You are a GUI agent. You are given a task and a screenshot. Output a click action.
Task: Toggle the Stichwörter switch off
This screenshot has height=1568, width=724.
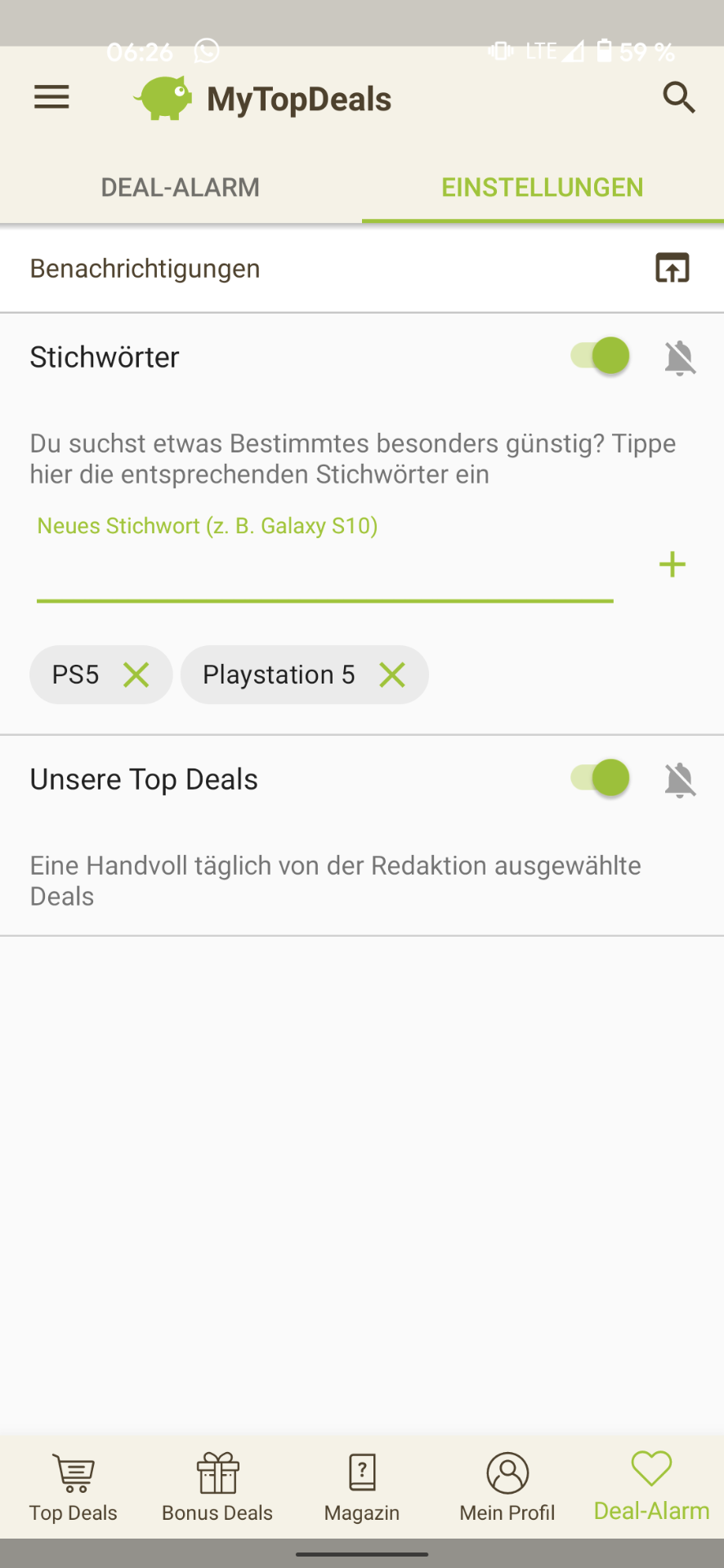[601, 357]
